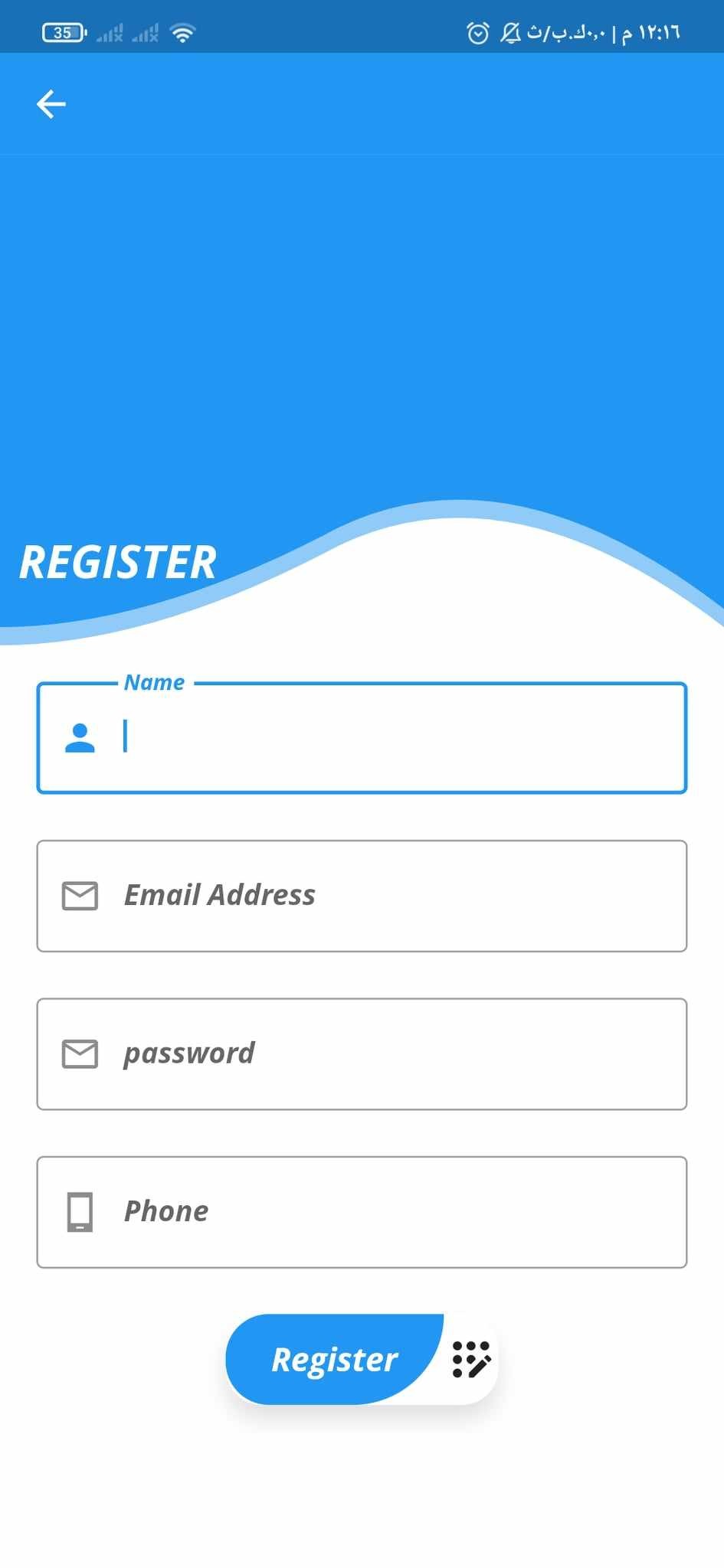Tap the Email Address field
The width and height of the screenshot is (724, 1568).
[x=362, y=896]
